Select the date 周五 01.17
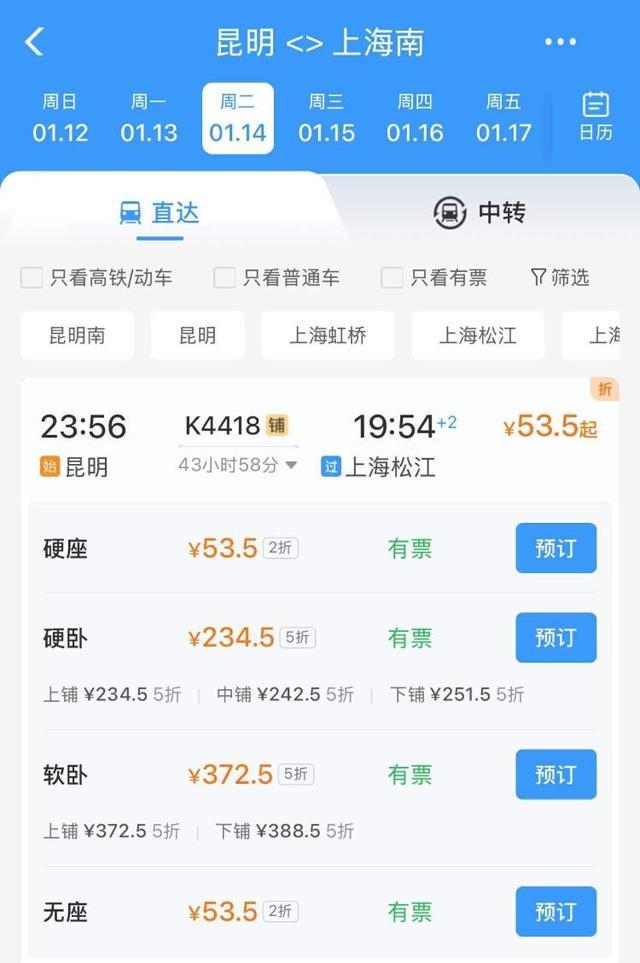This screenshot has height=963, width=640. 503,118
